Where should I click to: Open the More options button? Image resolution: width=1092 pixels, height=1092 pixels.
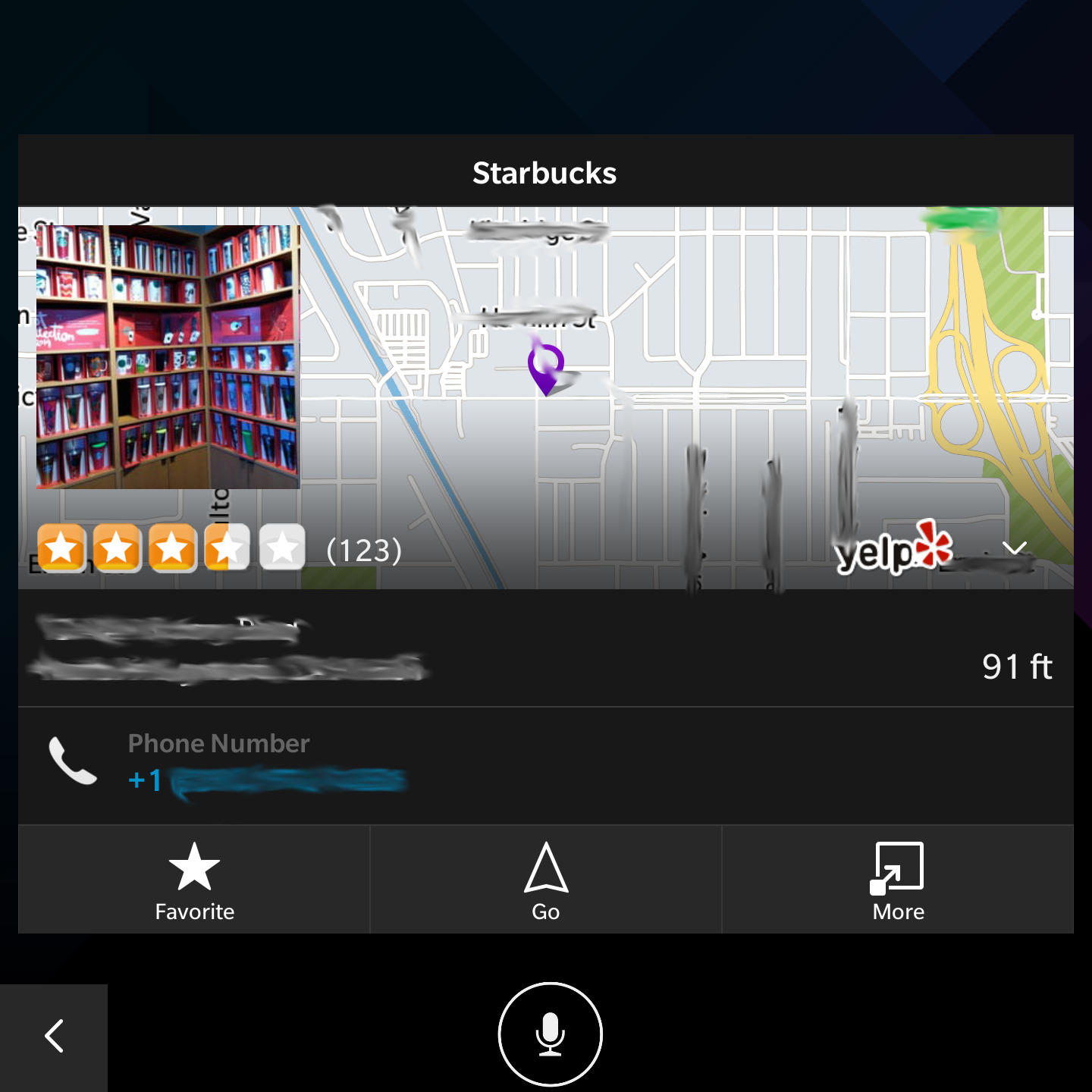coord(897,880)
